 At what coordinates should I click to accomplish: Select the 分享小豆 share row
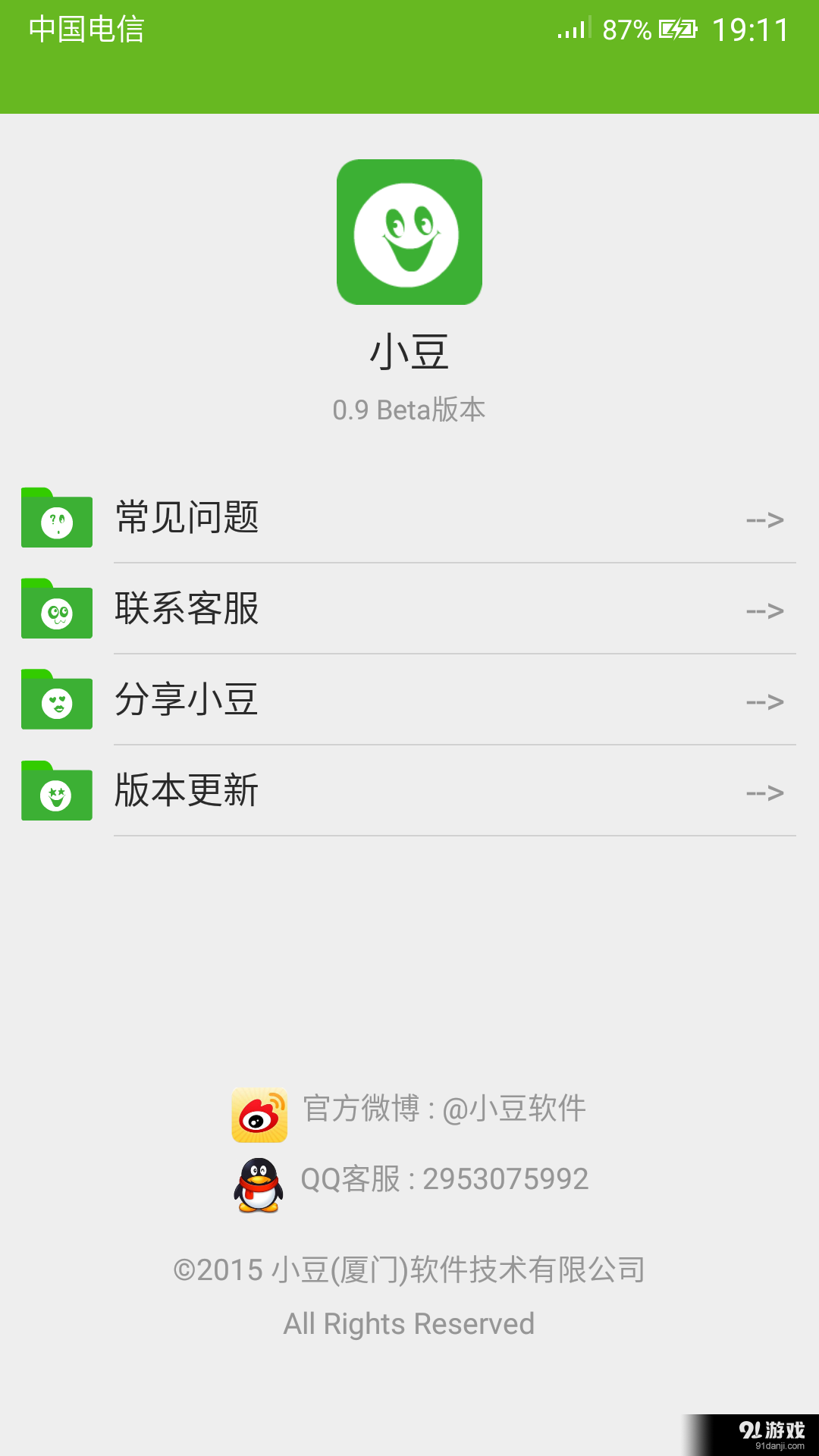tap(409, 700)
